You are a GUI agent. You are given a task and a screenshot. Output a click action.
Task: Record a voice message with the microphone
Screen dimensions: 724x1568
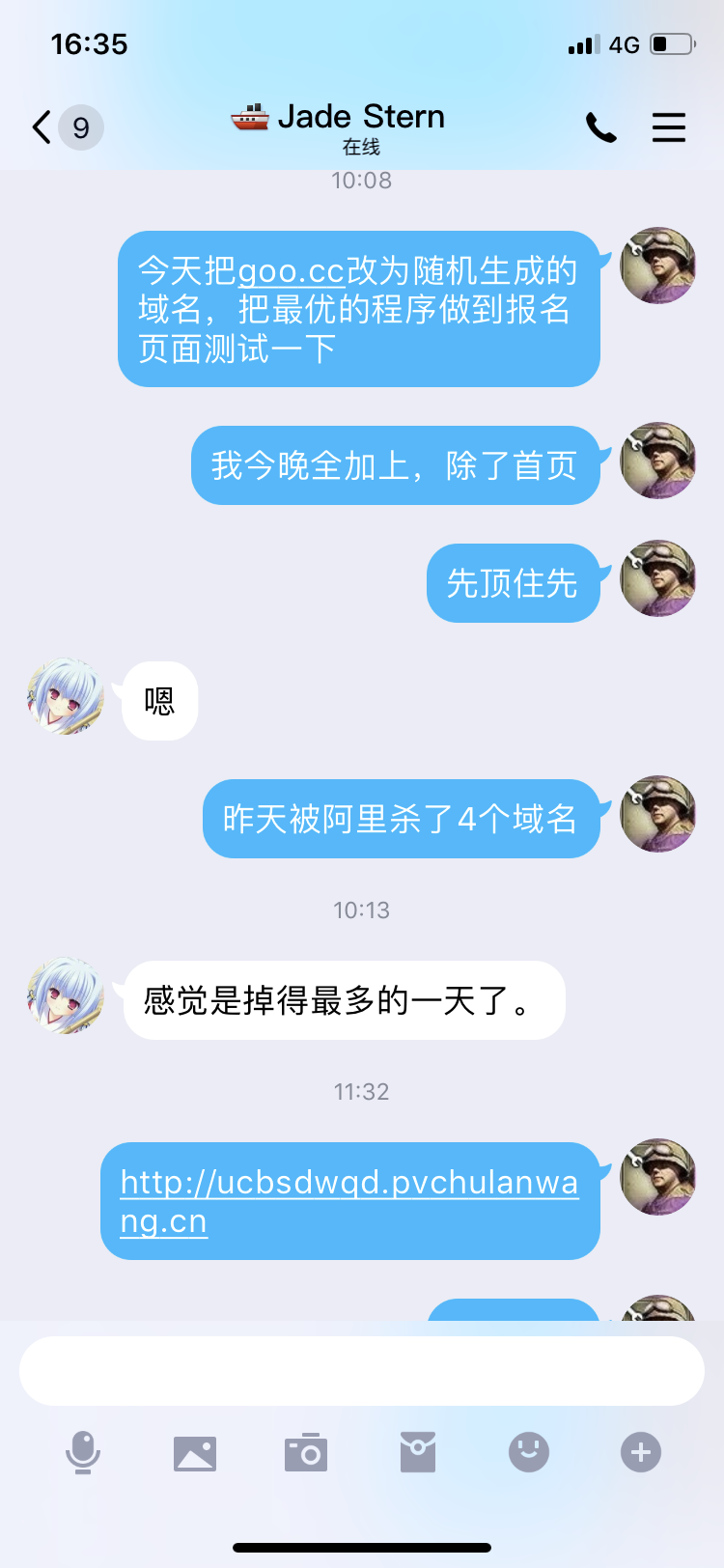[83, 1452]
